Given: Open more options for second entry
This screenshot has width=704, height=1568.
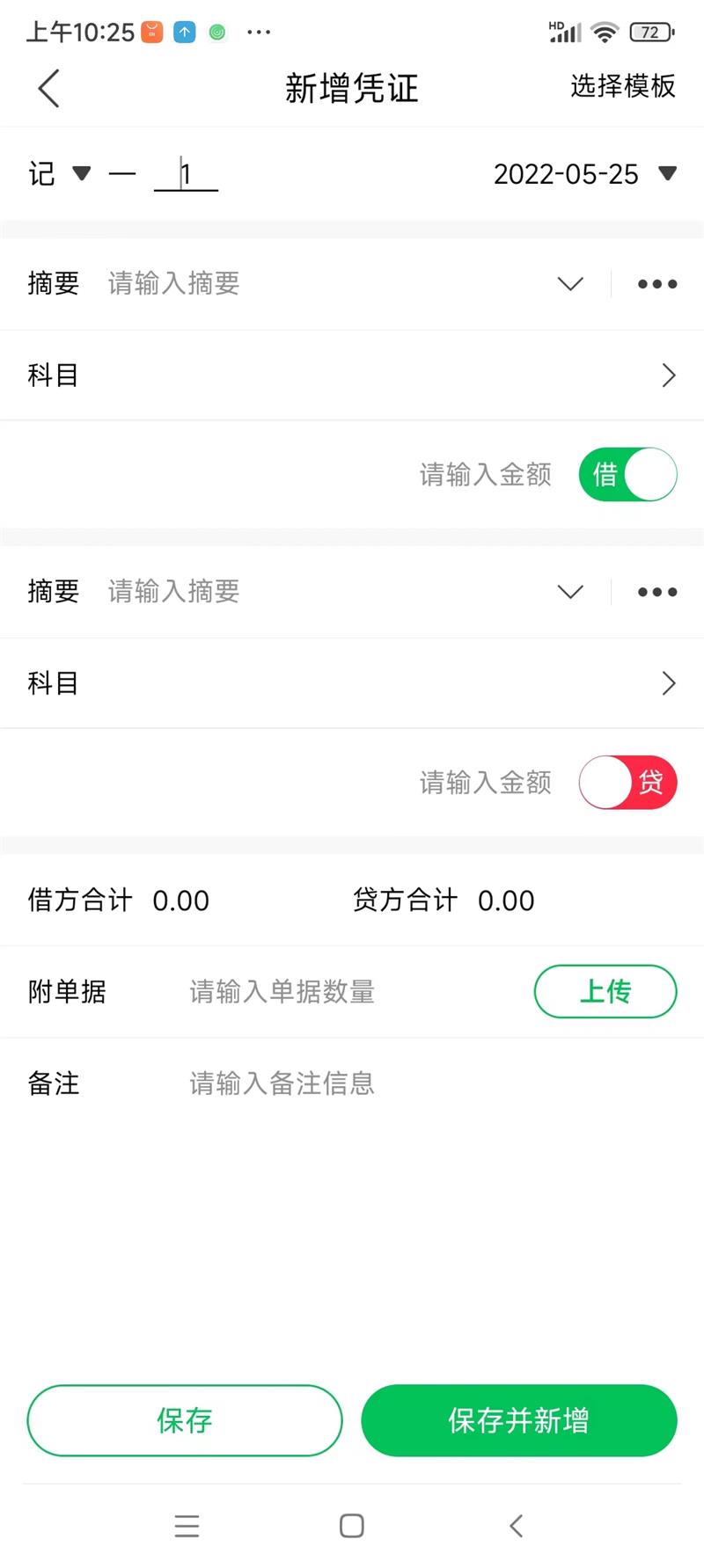Looking at the screenshot, I should (x=657, y=591).
